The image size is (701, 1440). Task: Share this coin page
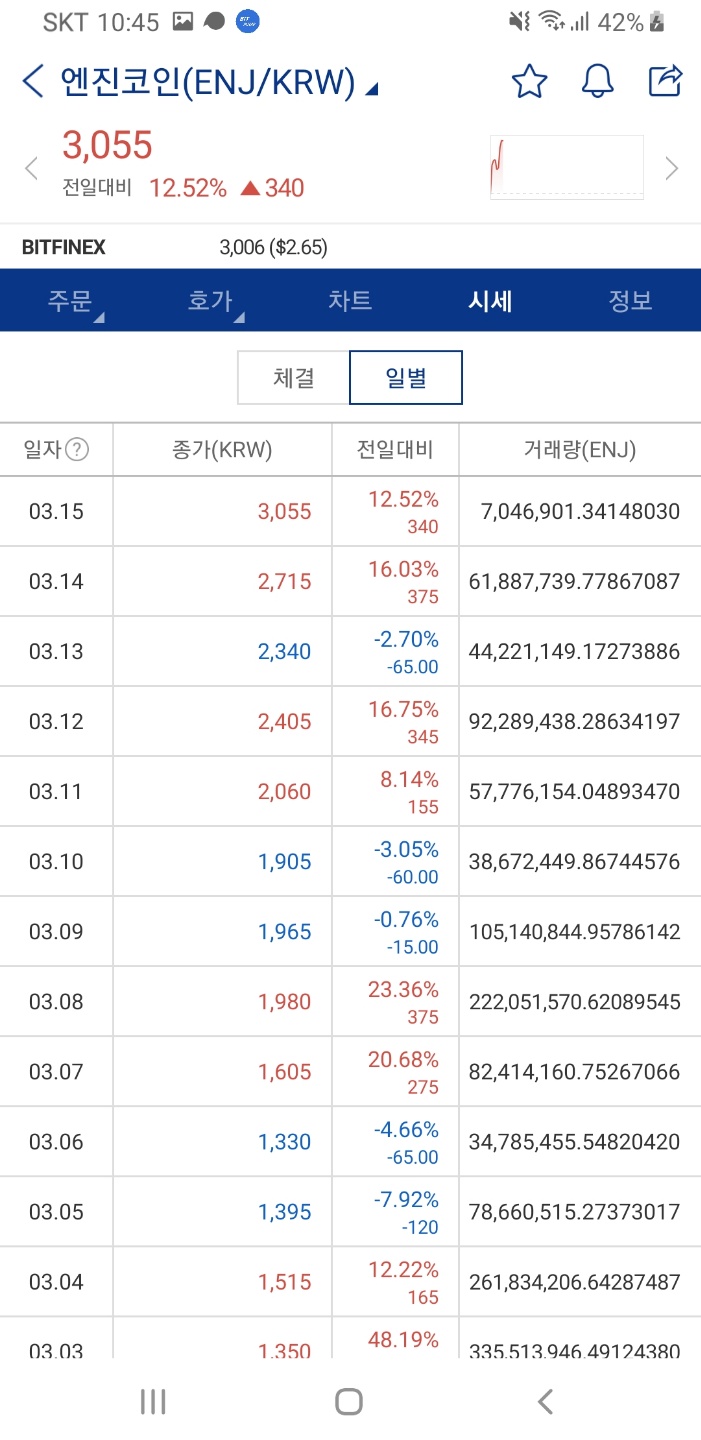coord(665,82)
